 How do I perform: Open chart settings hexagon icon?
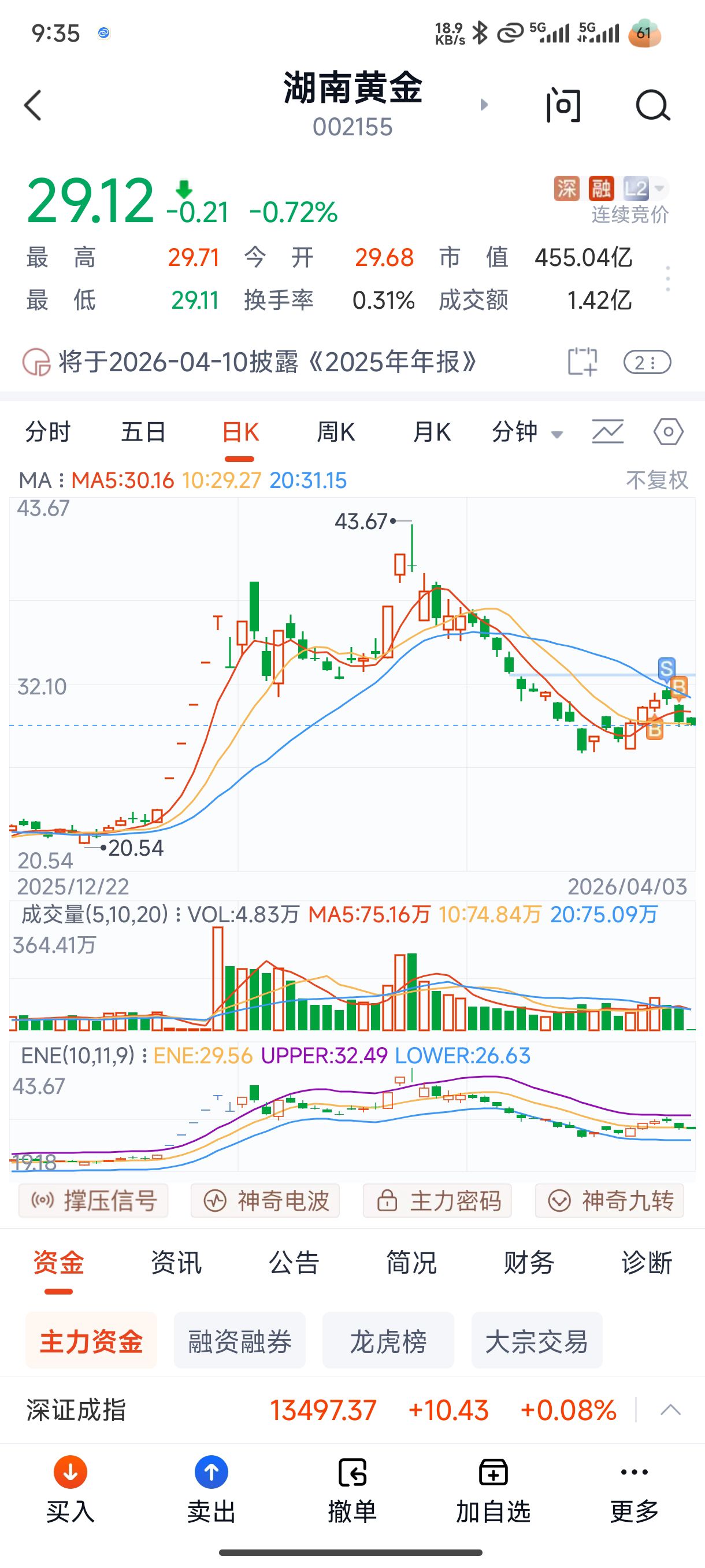point(668,432)
